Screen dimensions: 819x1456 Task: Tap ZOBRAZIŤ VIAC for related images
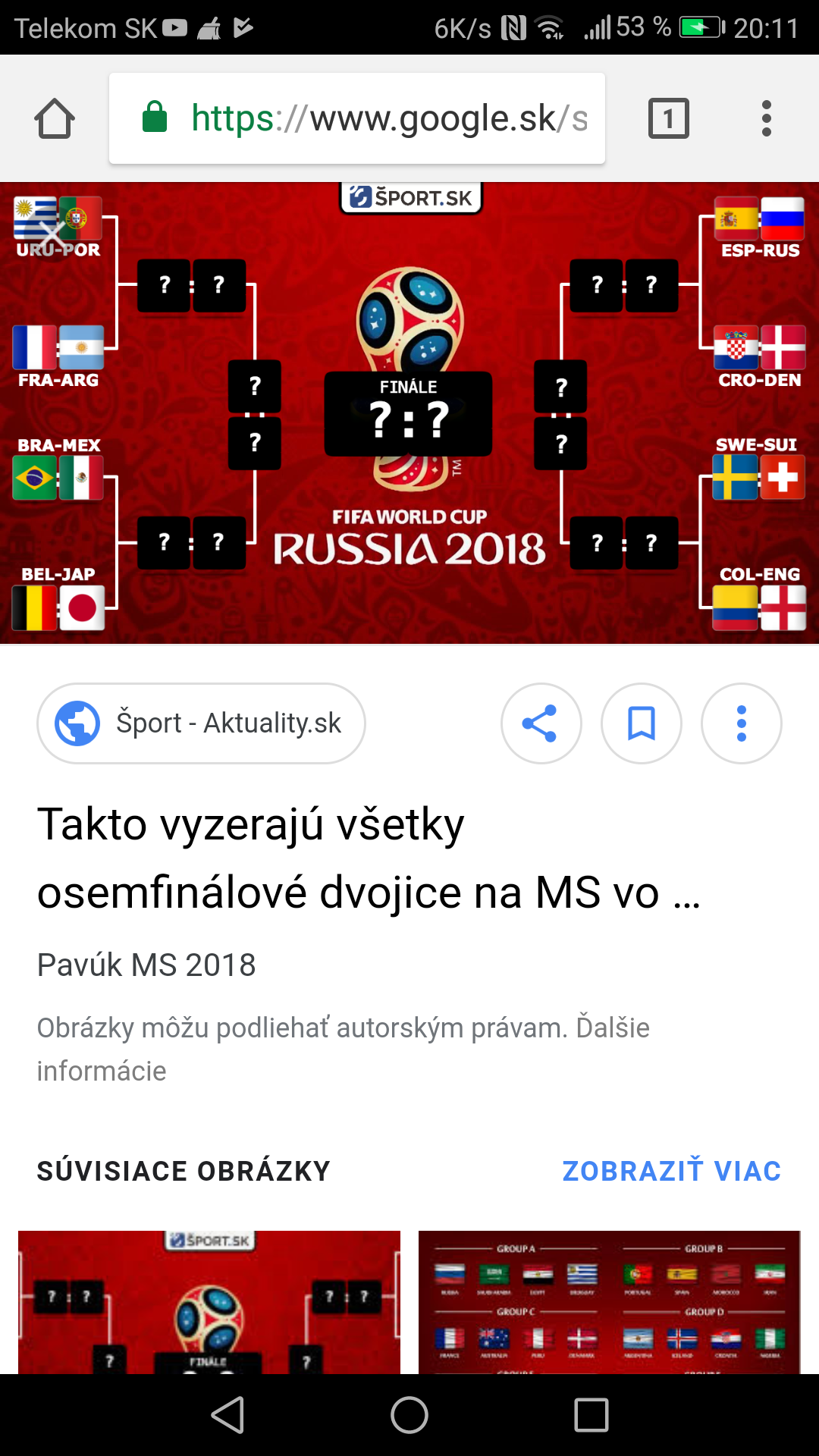pyautogui.click(x=671, y=1171)
